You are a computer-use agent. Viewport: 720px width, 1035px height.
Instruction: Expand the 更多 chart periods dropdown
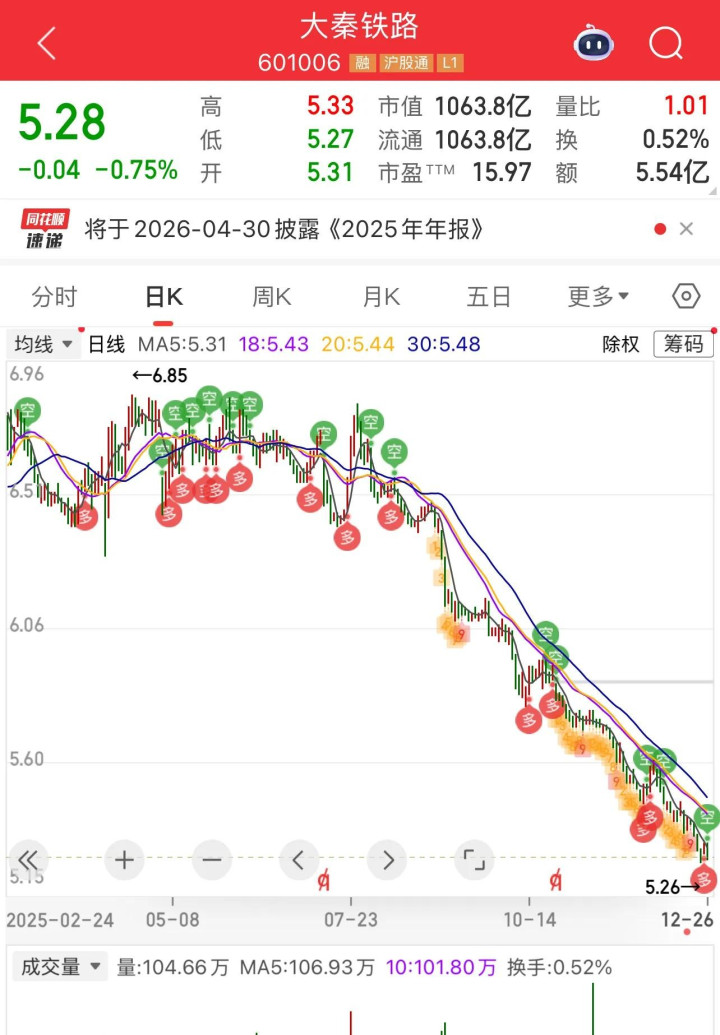[598, 297]
